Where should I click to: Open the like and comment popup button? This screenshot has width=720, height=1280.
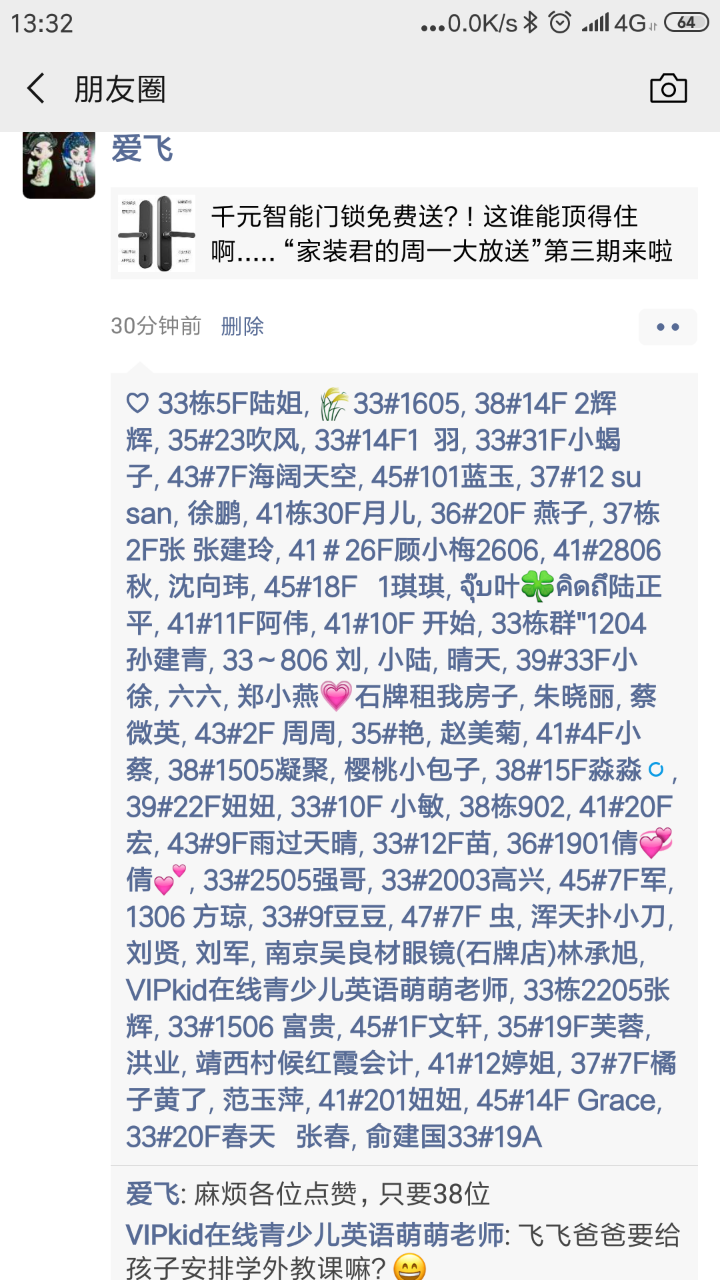(x=667, y=327)
